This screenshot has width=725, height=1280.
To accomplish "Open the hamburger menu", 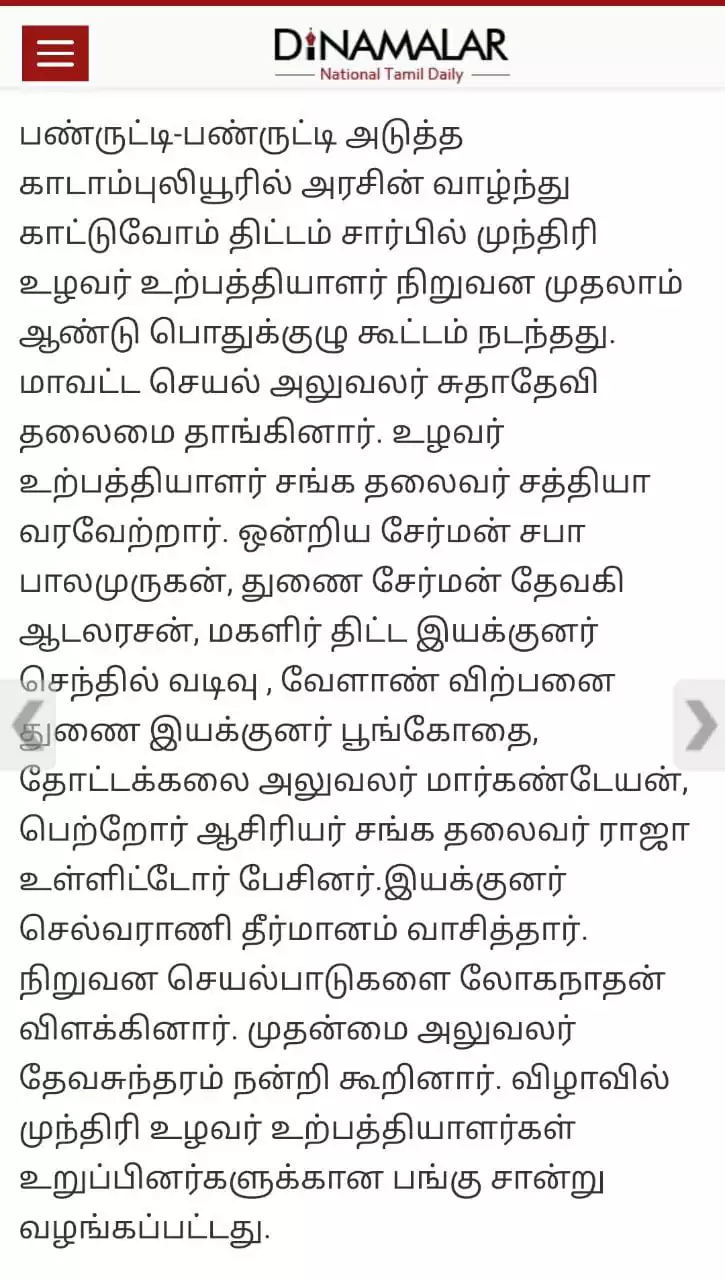I will [55, 53].
